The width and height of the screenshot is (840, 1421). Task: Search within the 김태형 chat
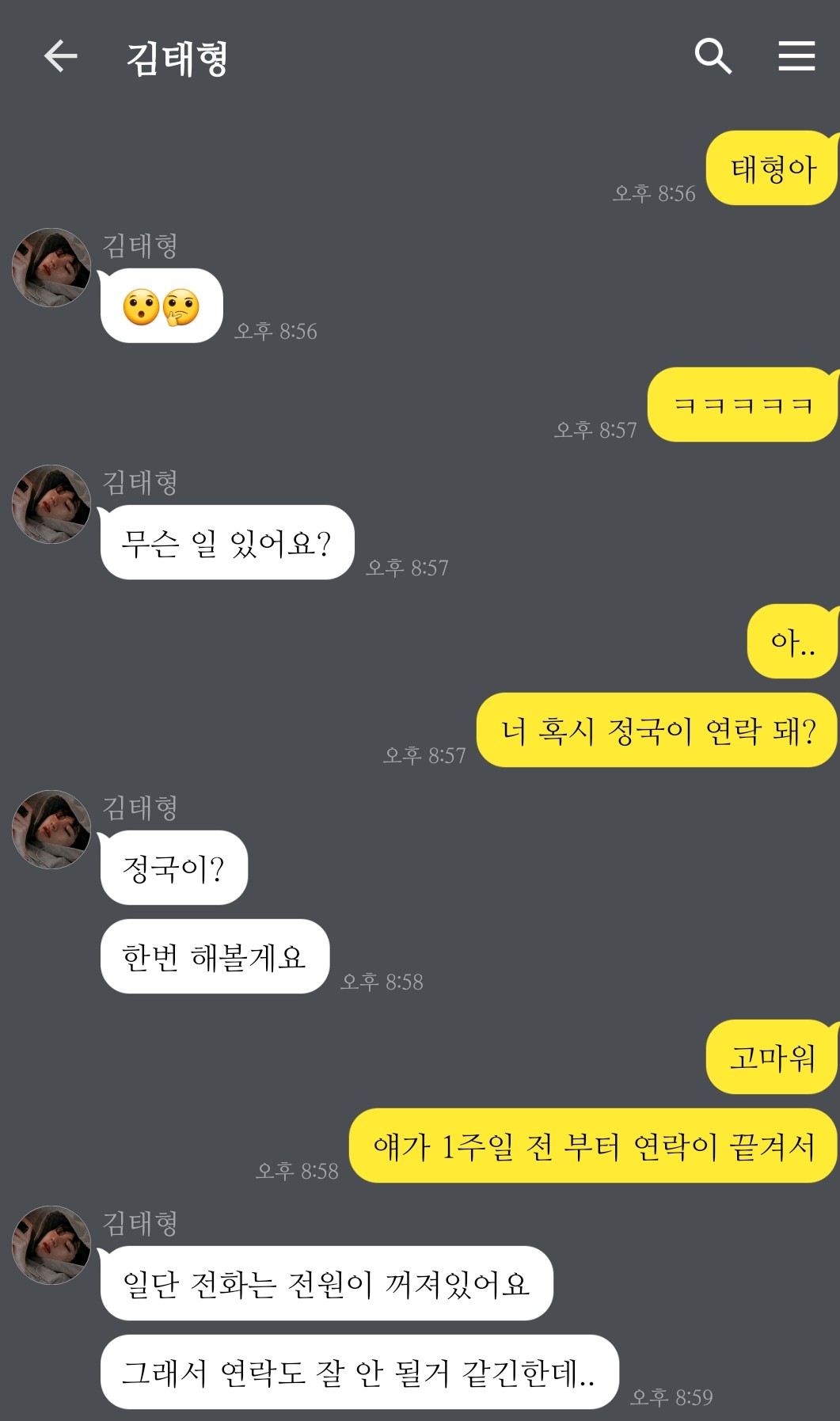pyautogui.click(x=713, y=56)
